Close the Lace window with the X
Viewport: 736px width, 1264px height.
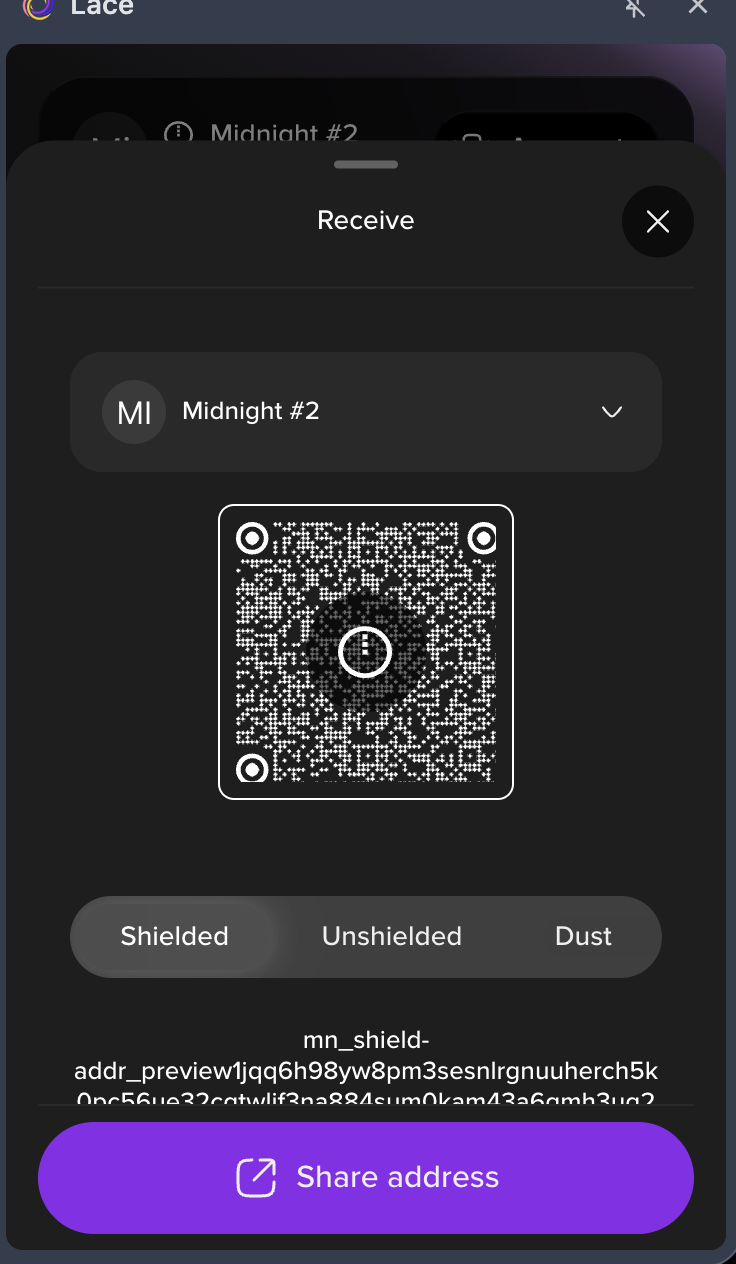point(698,7)
